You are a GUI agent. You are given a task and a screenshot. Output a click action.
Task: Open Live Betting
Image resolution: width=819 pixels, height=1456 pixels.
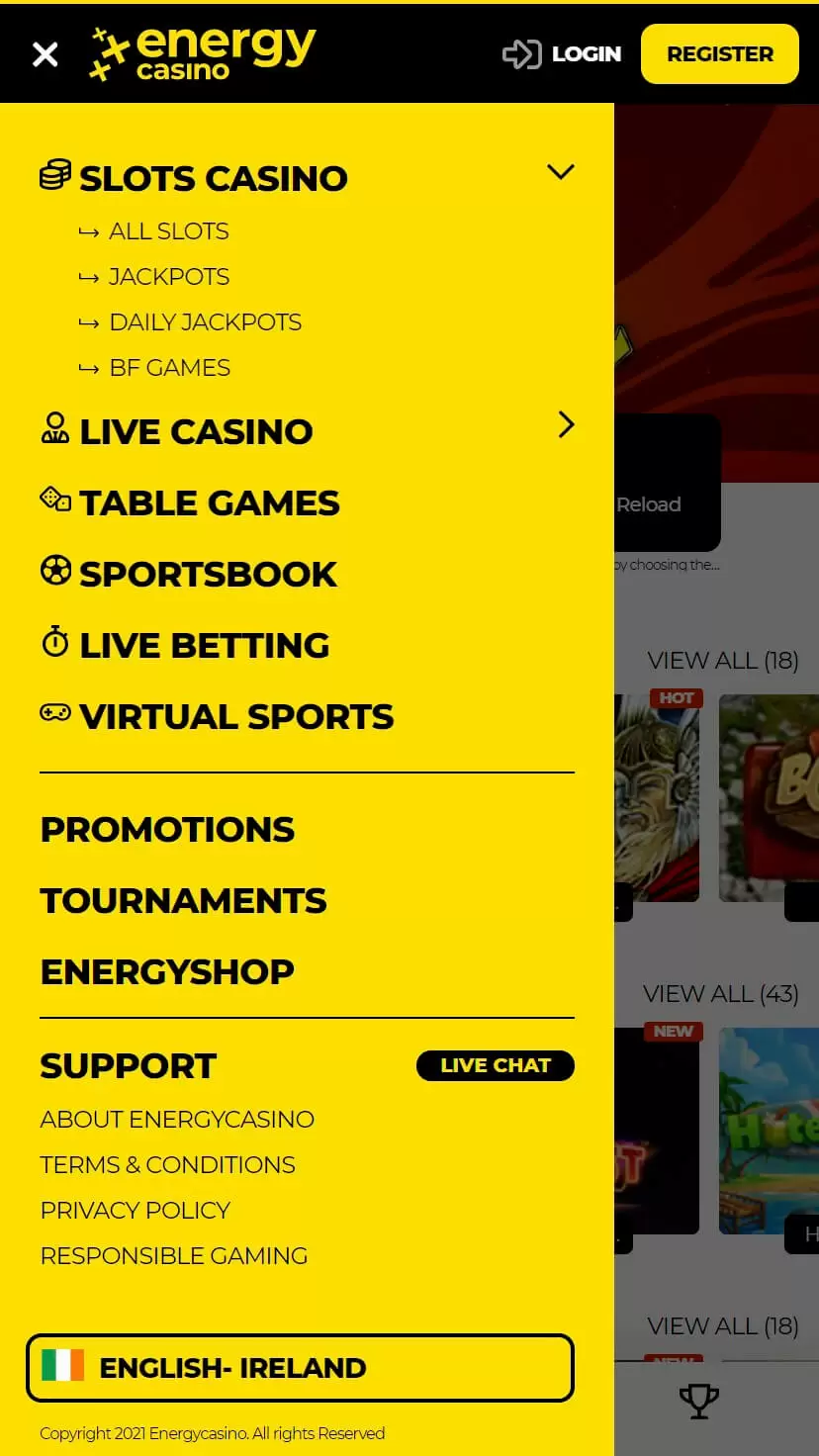tap(204, 646)
